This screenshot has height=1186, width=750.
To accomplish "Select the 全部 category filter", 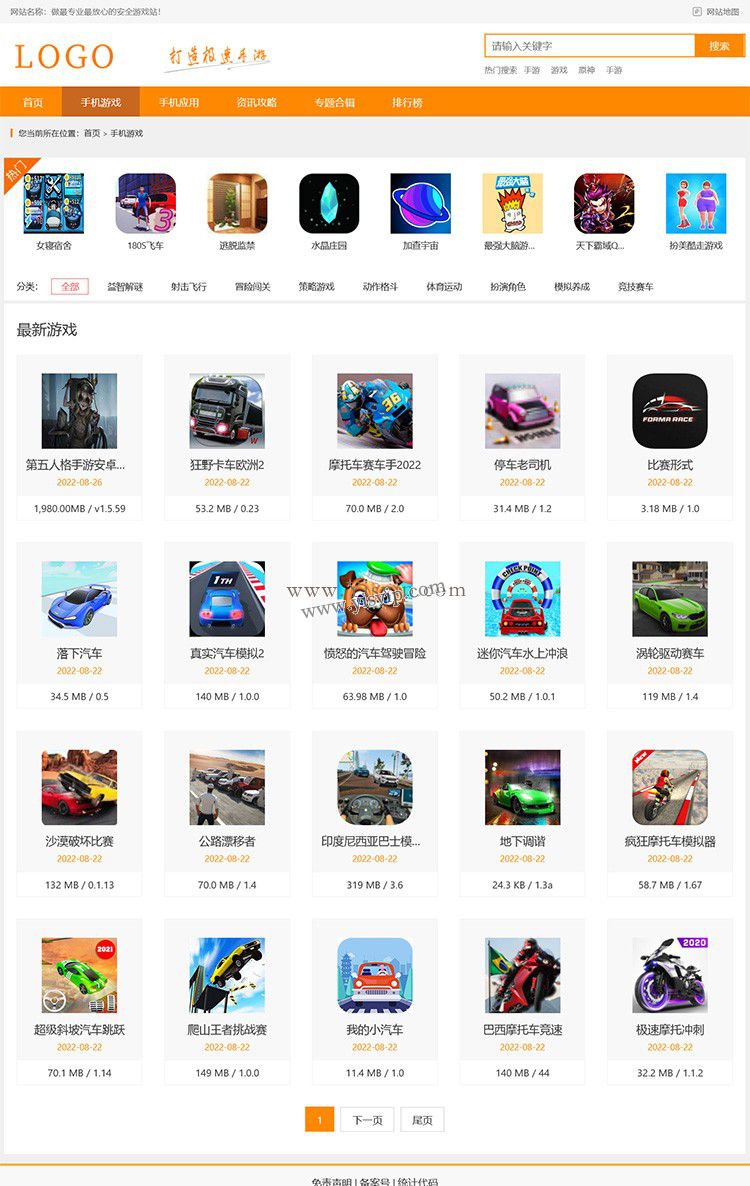I will (x=70, y=287).
